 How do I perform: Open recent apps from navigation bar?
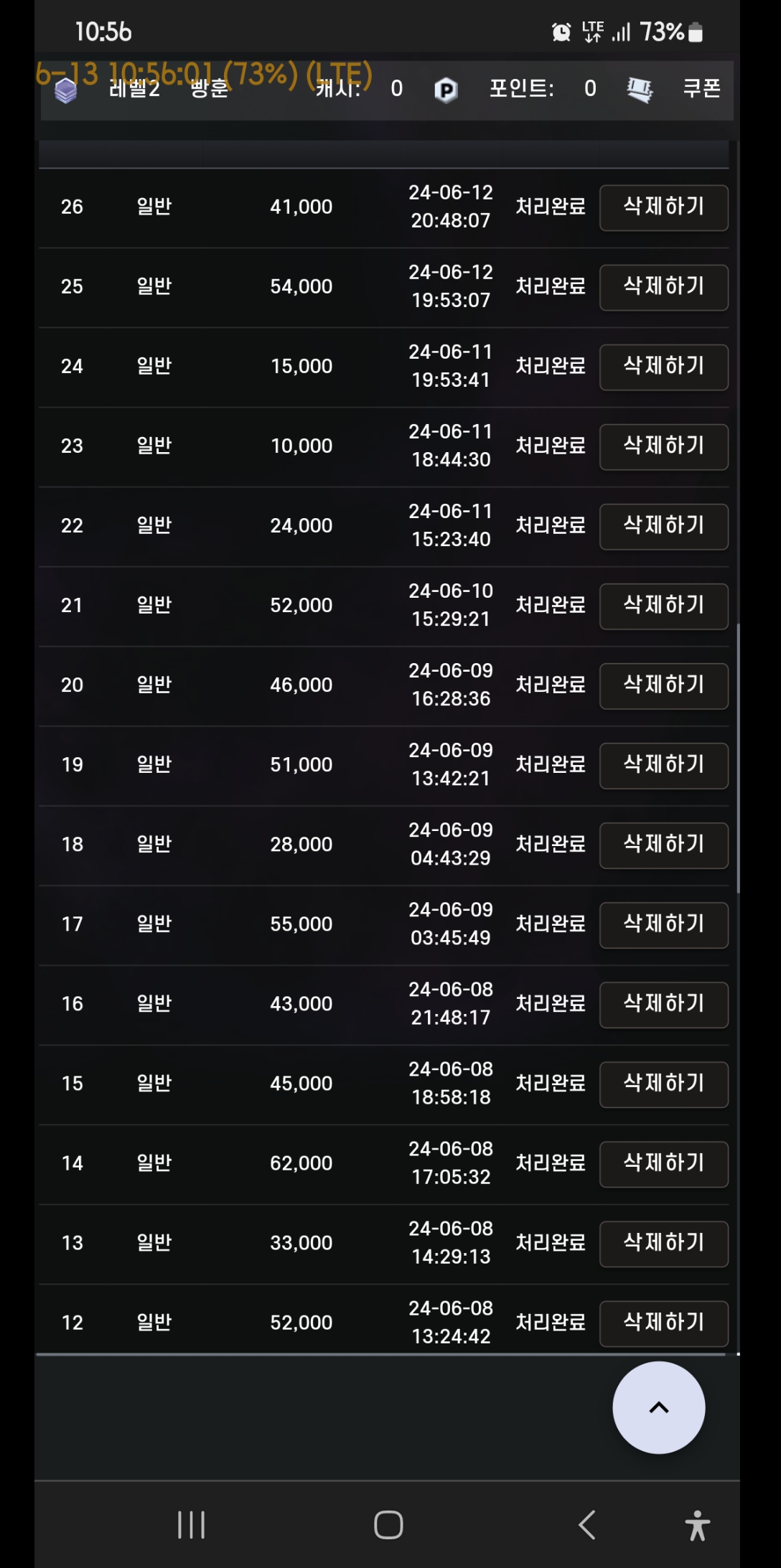pos(191,1524)
